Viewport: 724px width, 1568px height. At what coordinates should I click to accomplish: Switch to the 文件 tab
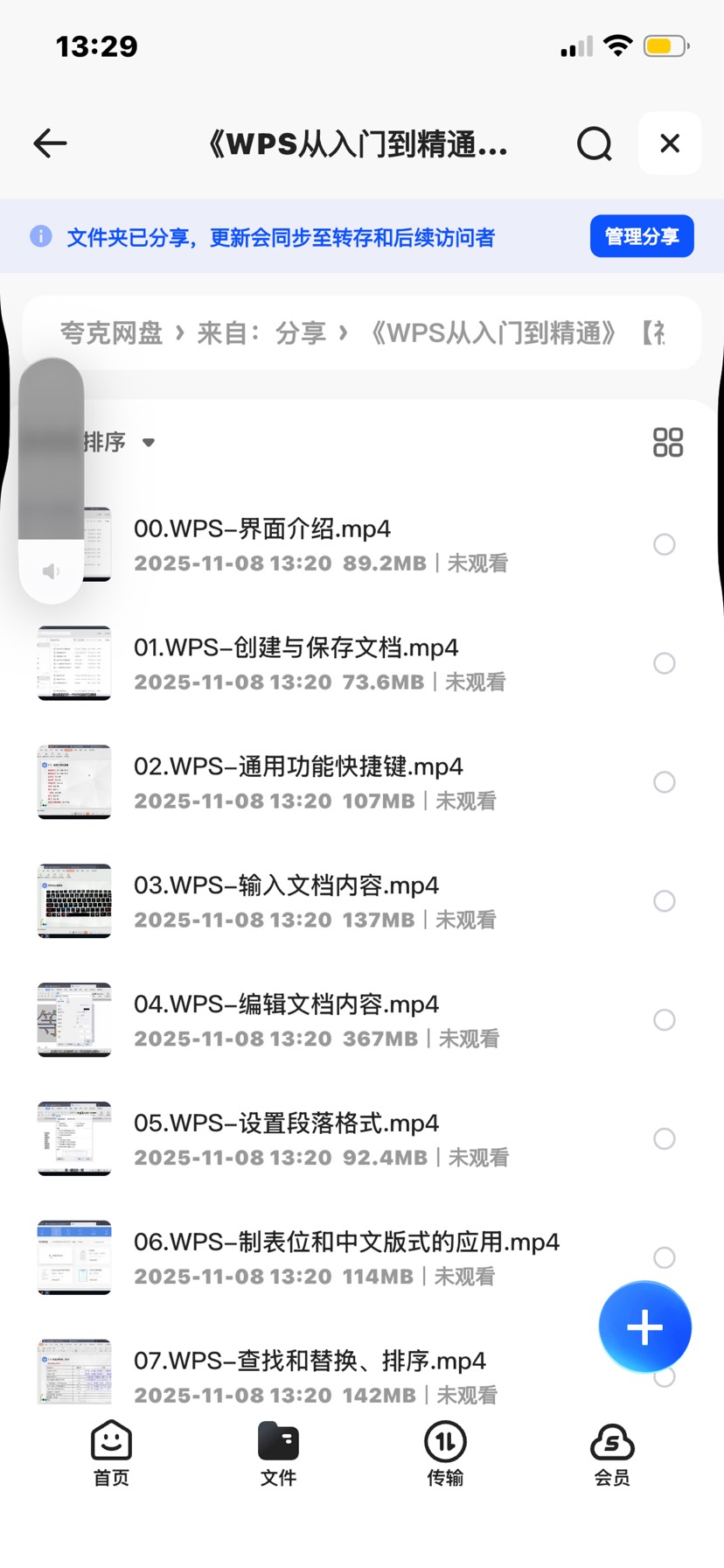pos(278,1453)
